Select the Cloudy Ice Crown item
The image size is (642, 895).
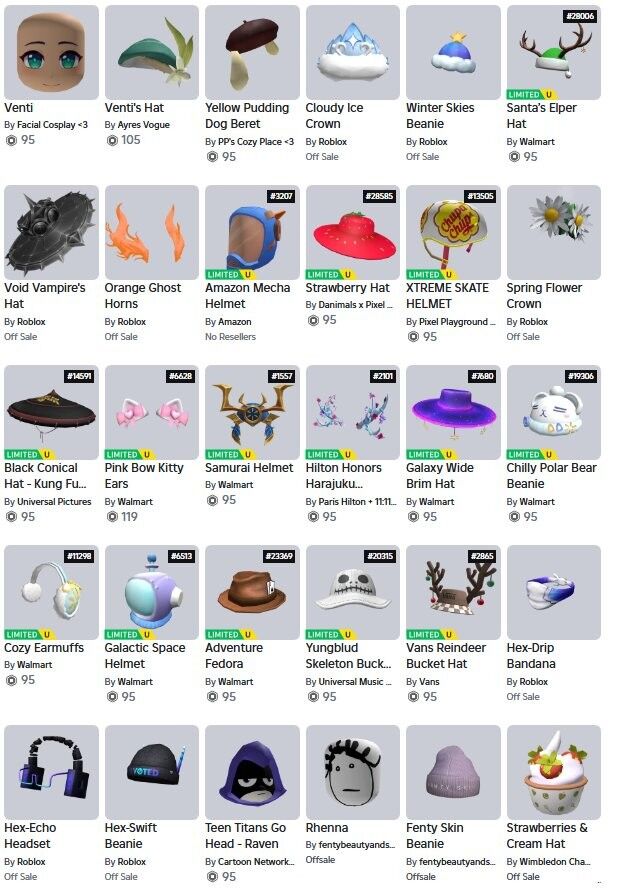point(352,52)
